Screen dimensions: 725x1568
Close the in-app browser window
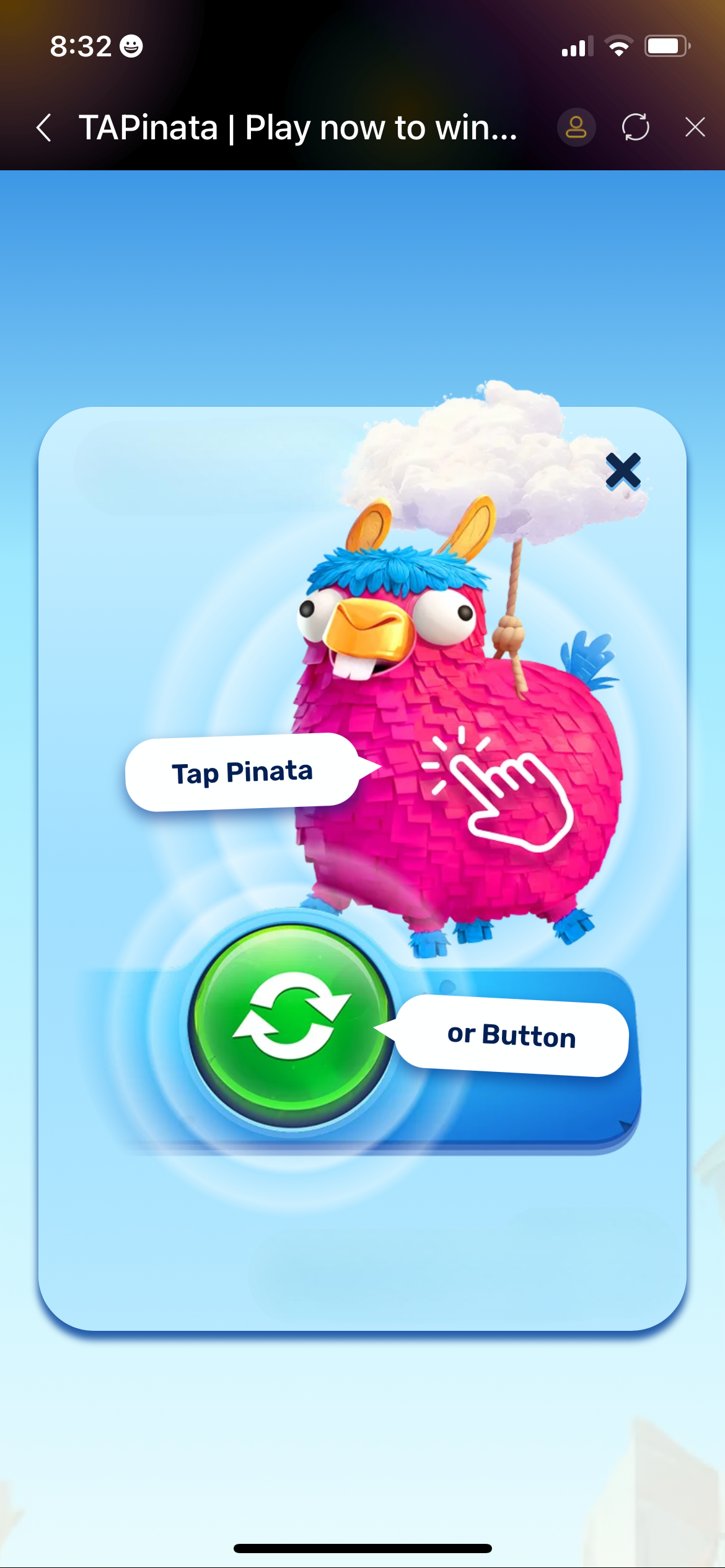tap(695, 128)
